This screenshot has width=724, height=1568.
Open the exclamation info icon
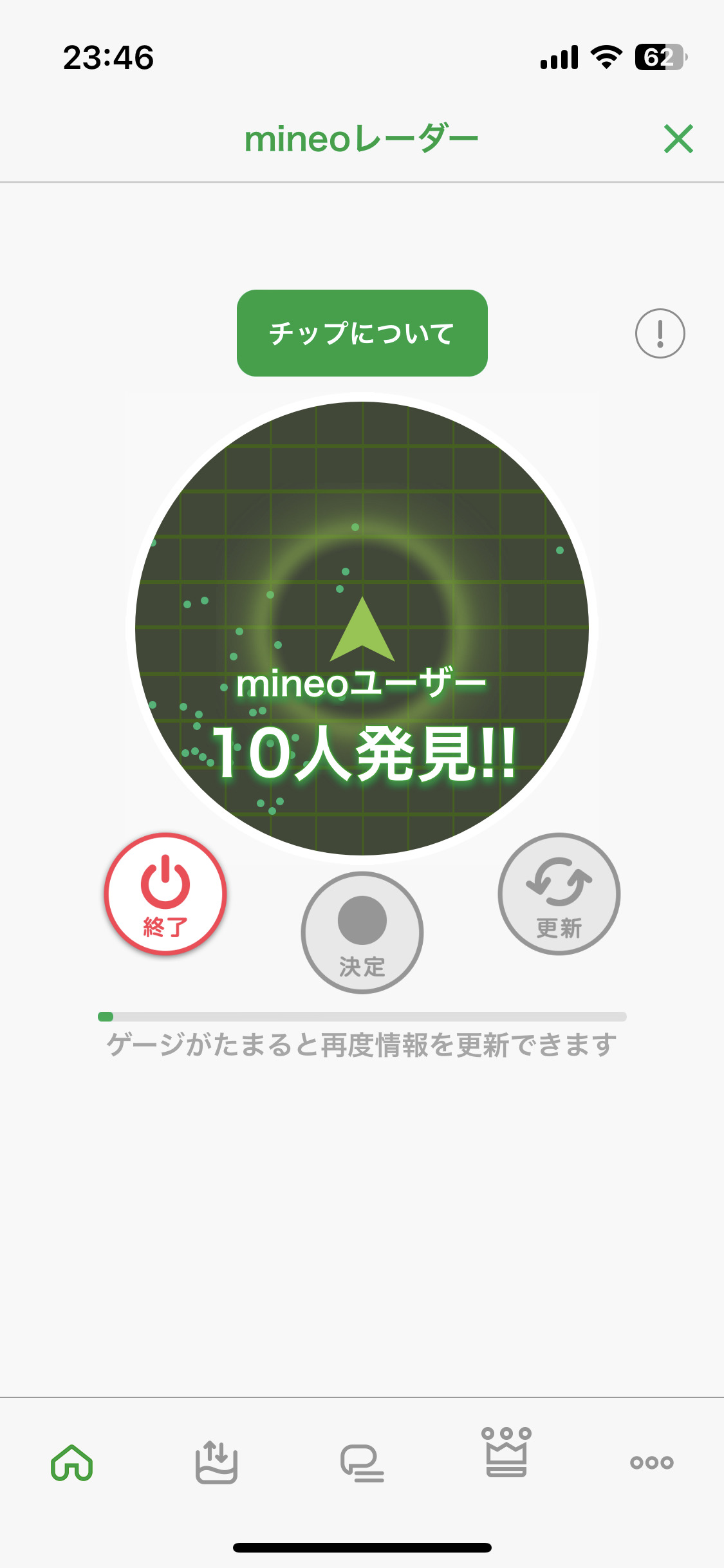(x=660, y=333)
